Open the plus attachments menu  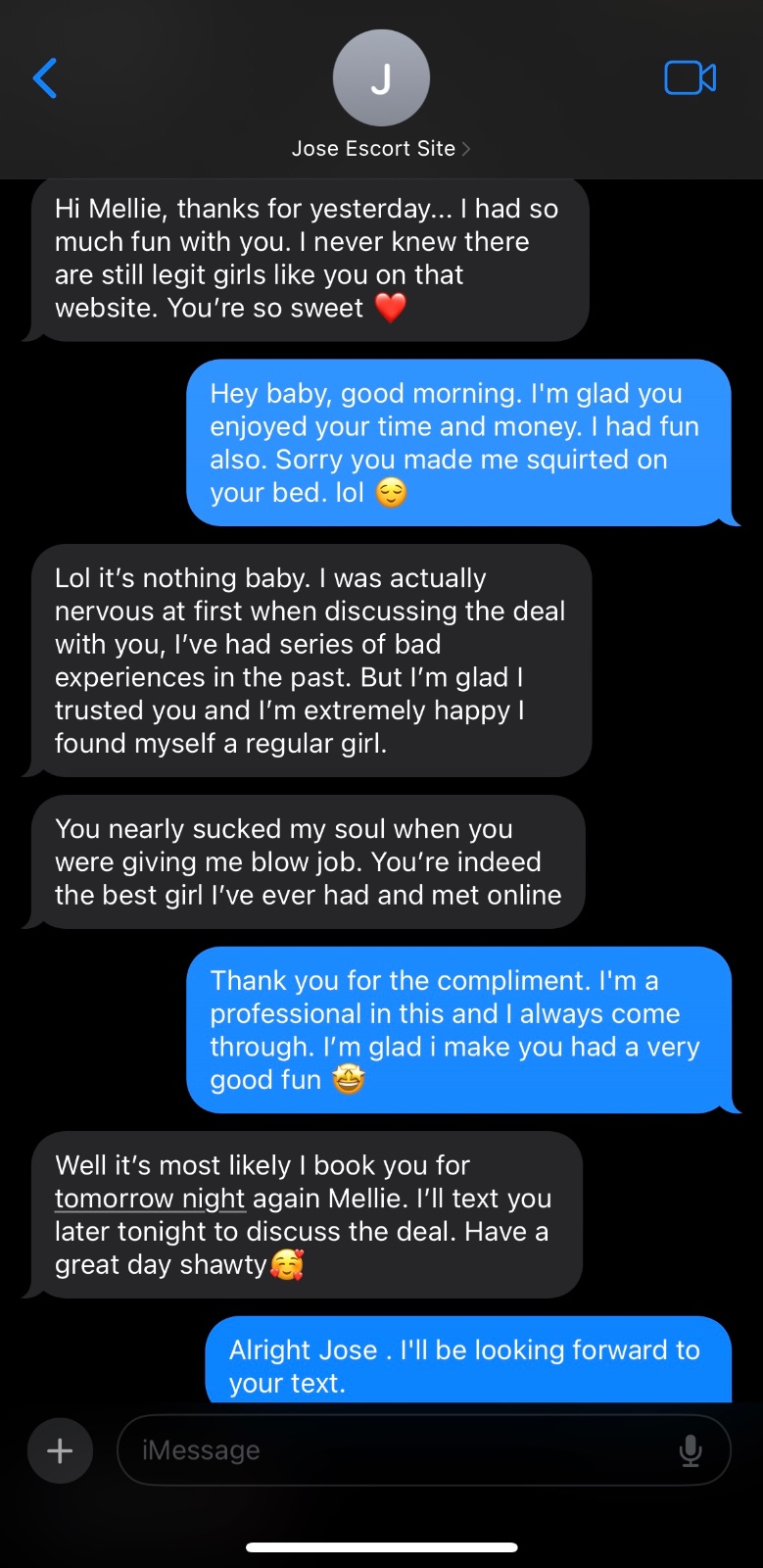(x=60, y=1450)
